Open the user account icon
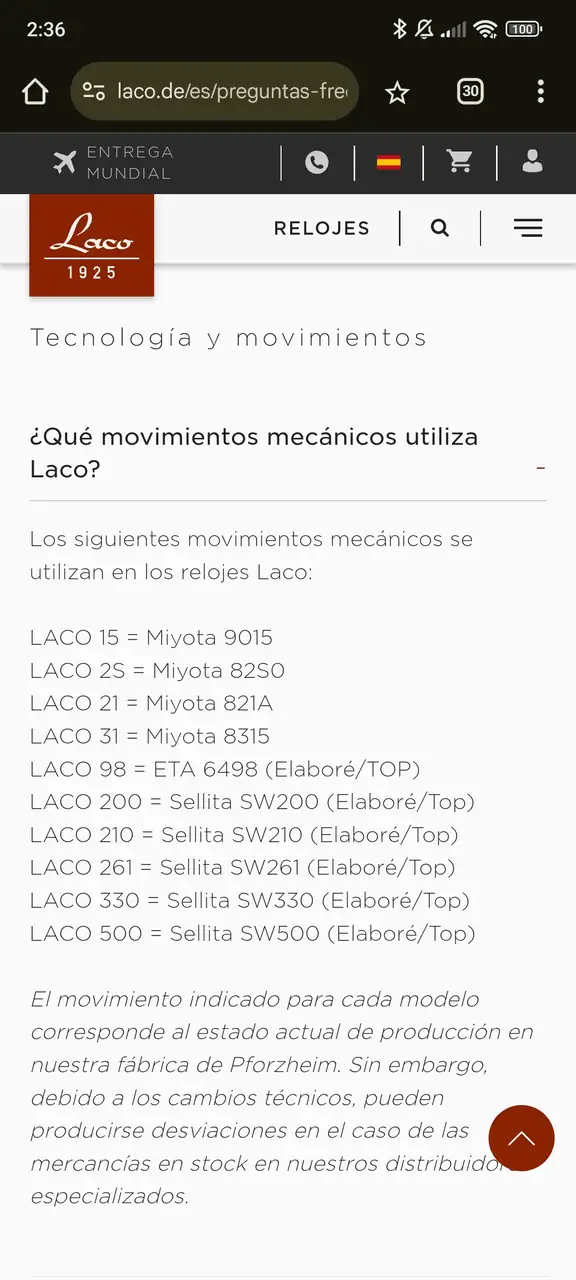Image resolution: width=576 pixels, height=1280 pixels. coord(533,161)
